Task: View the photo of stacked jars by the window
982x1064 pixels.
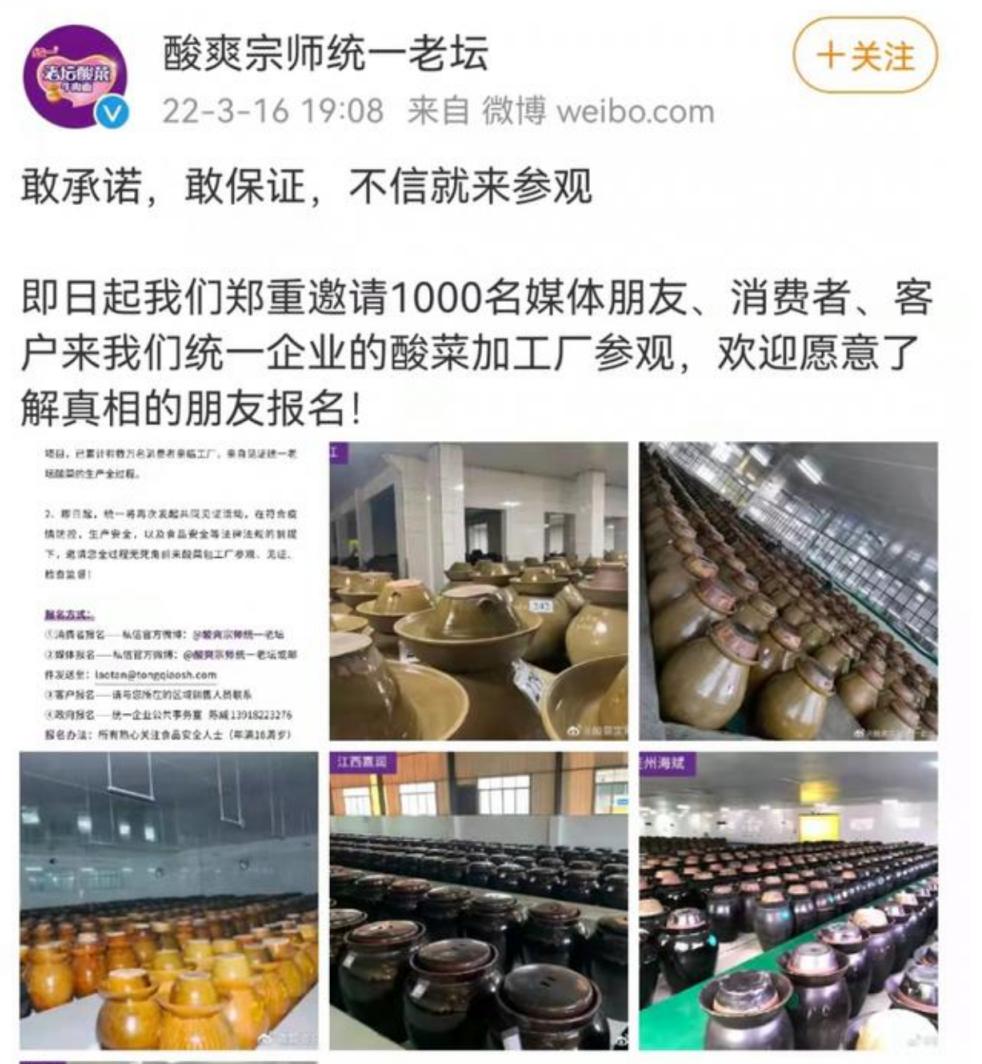Action: pos(788,591)
